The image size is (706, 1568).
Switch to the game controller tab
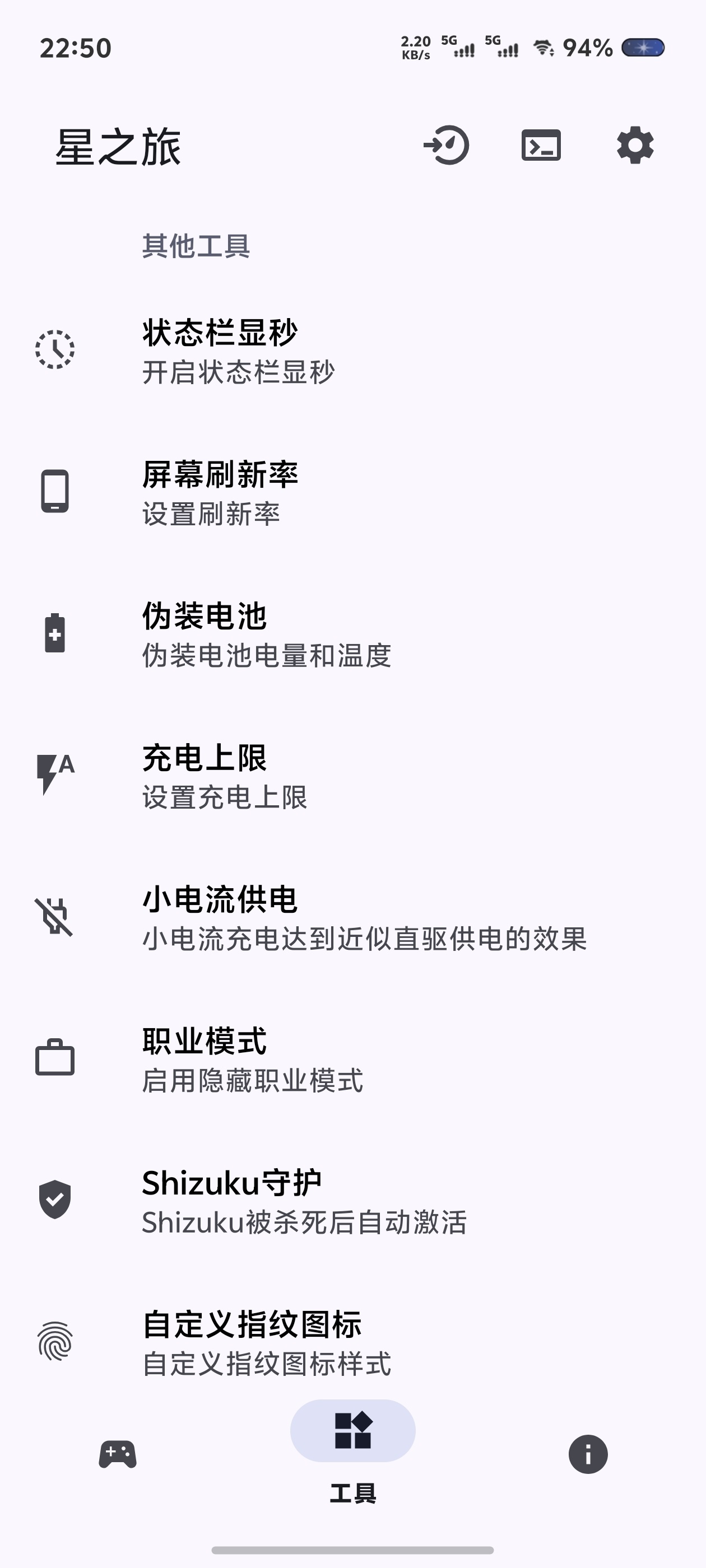tap(118, 1454)
